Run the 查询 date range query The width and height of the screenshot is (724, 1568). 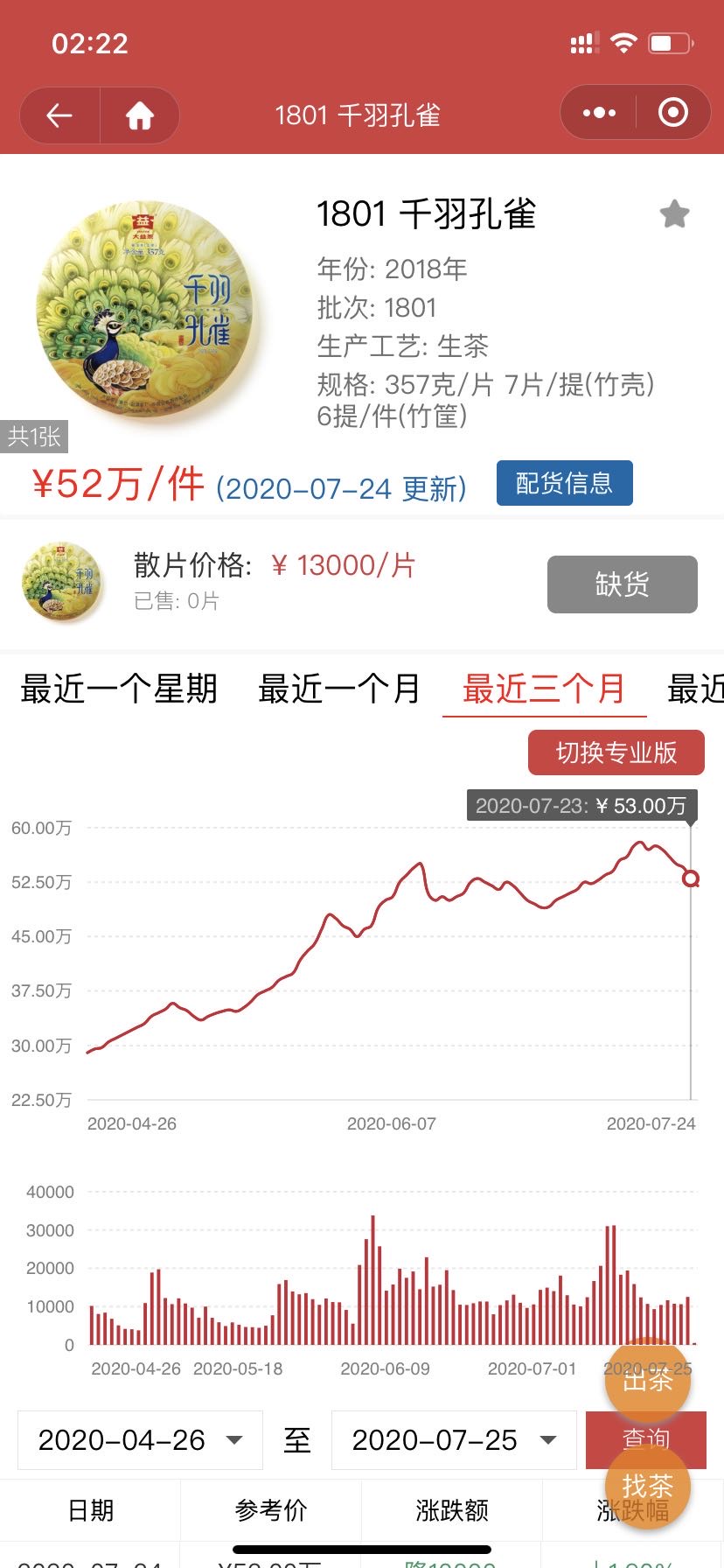[646, 1439]
